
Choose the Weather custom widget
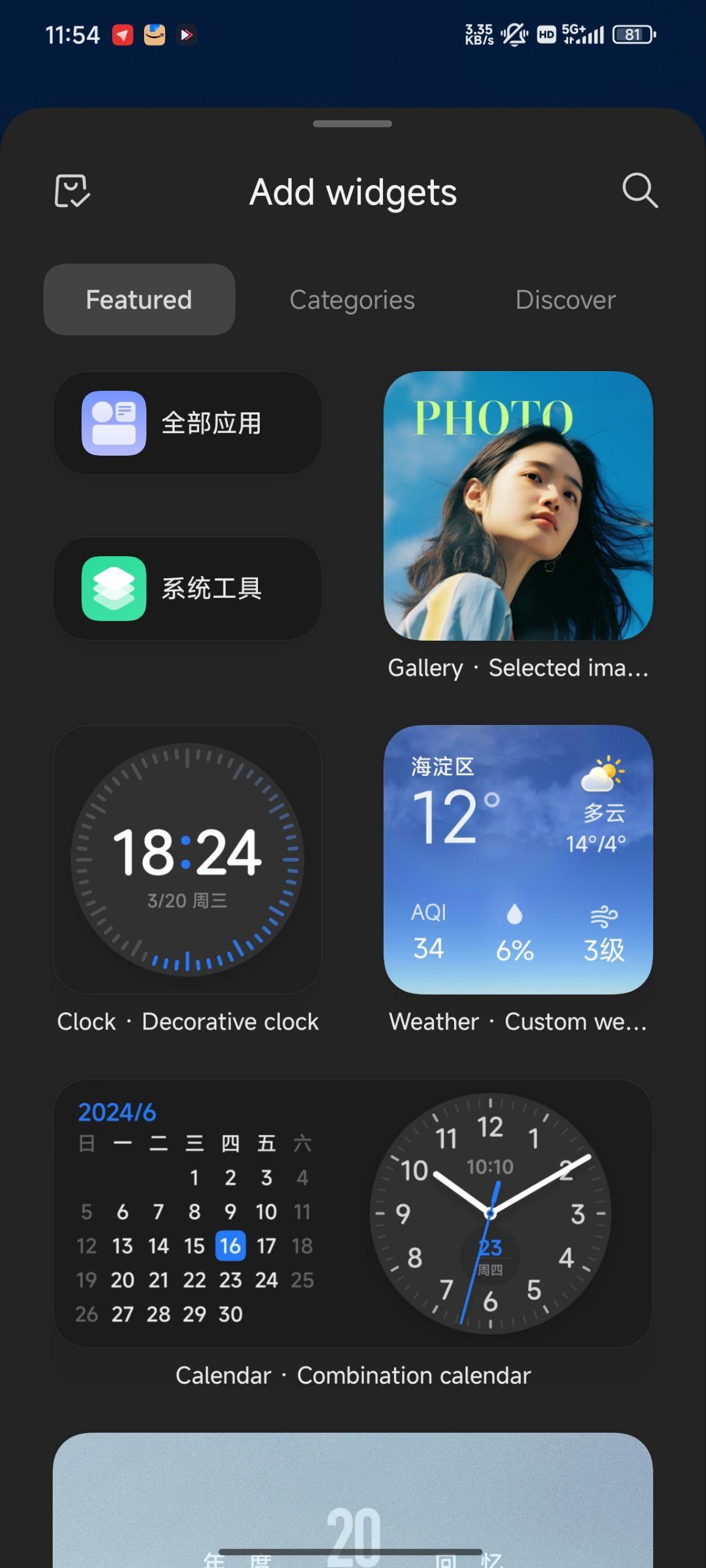[x=518, y=860]
